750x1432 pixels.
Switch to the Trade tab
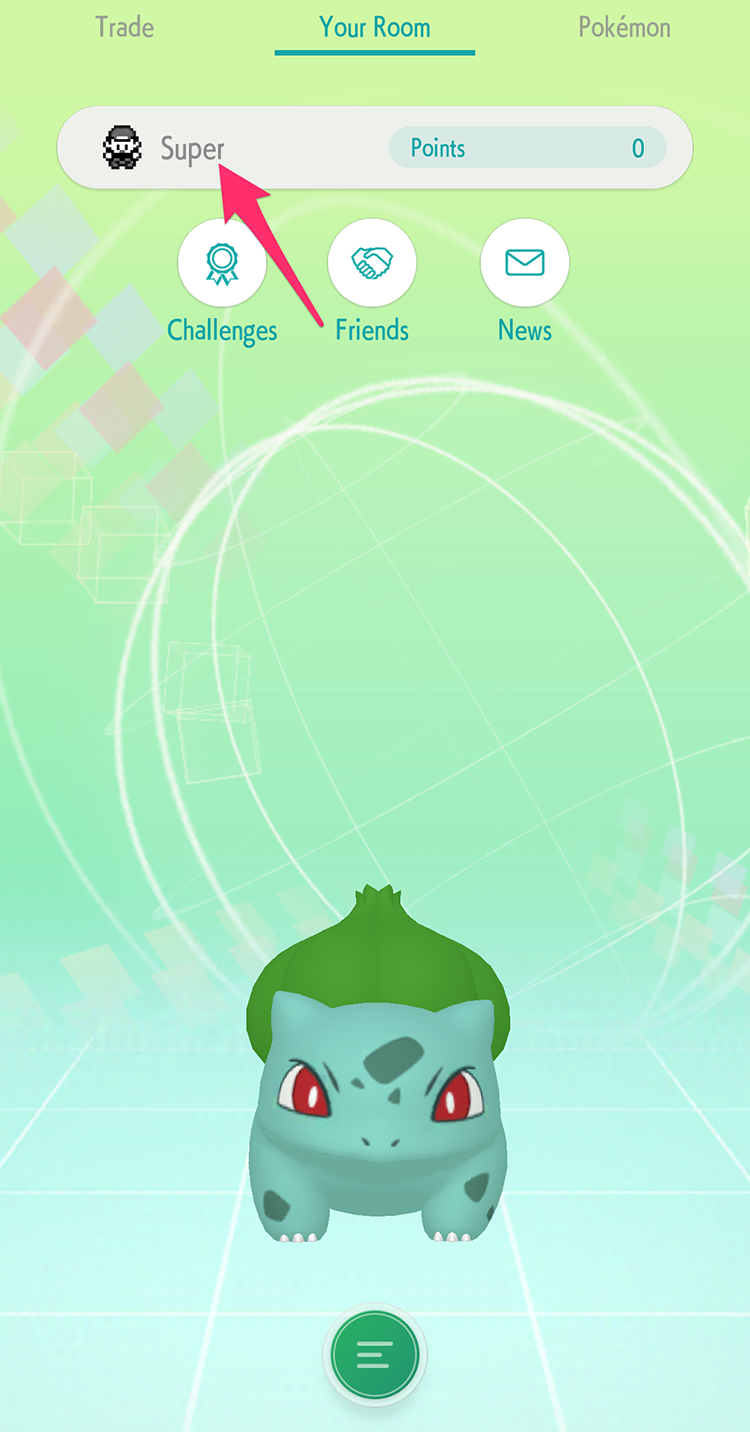point(124,27)
